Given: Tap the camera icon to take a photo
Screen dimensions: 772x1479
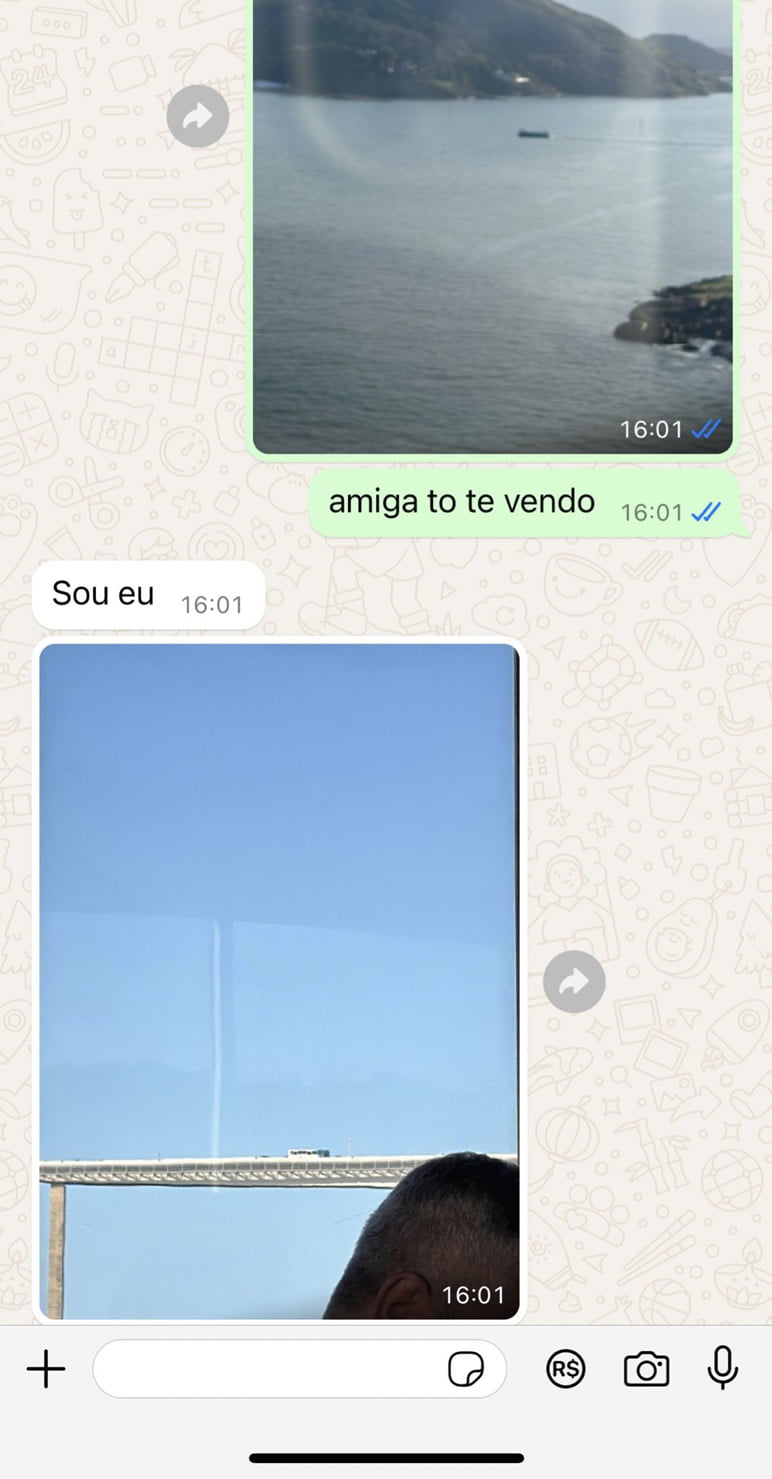Looking at the screenshot, I should tap(647, 1369).
